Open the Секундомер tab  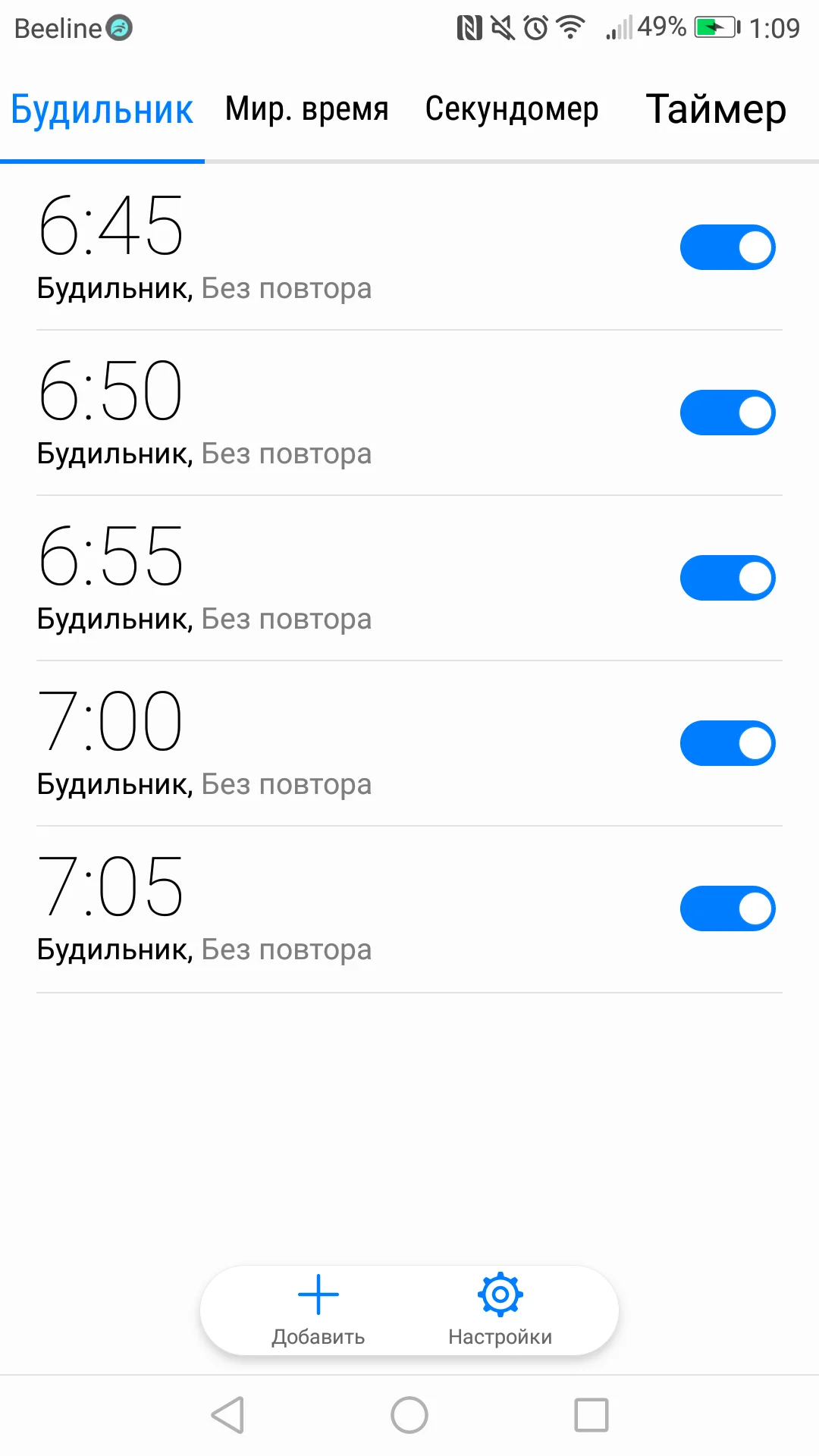[x=512, y=110]
